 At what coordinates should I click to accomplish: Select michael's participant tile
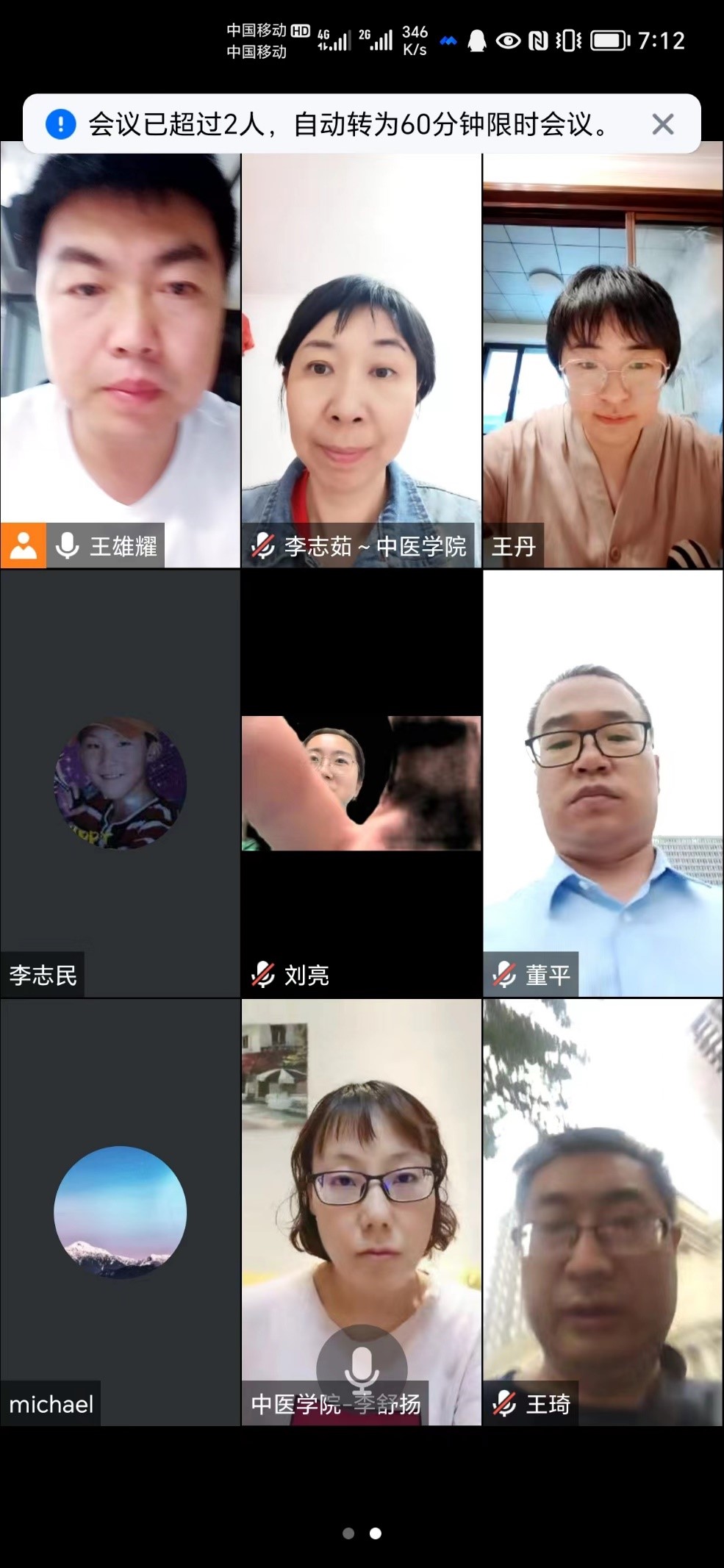point(121,1211)
